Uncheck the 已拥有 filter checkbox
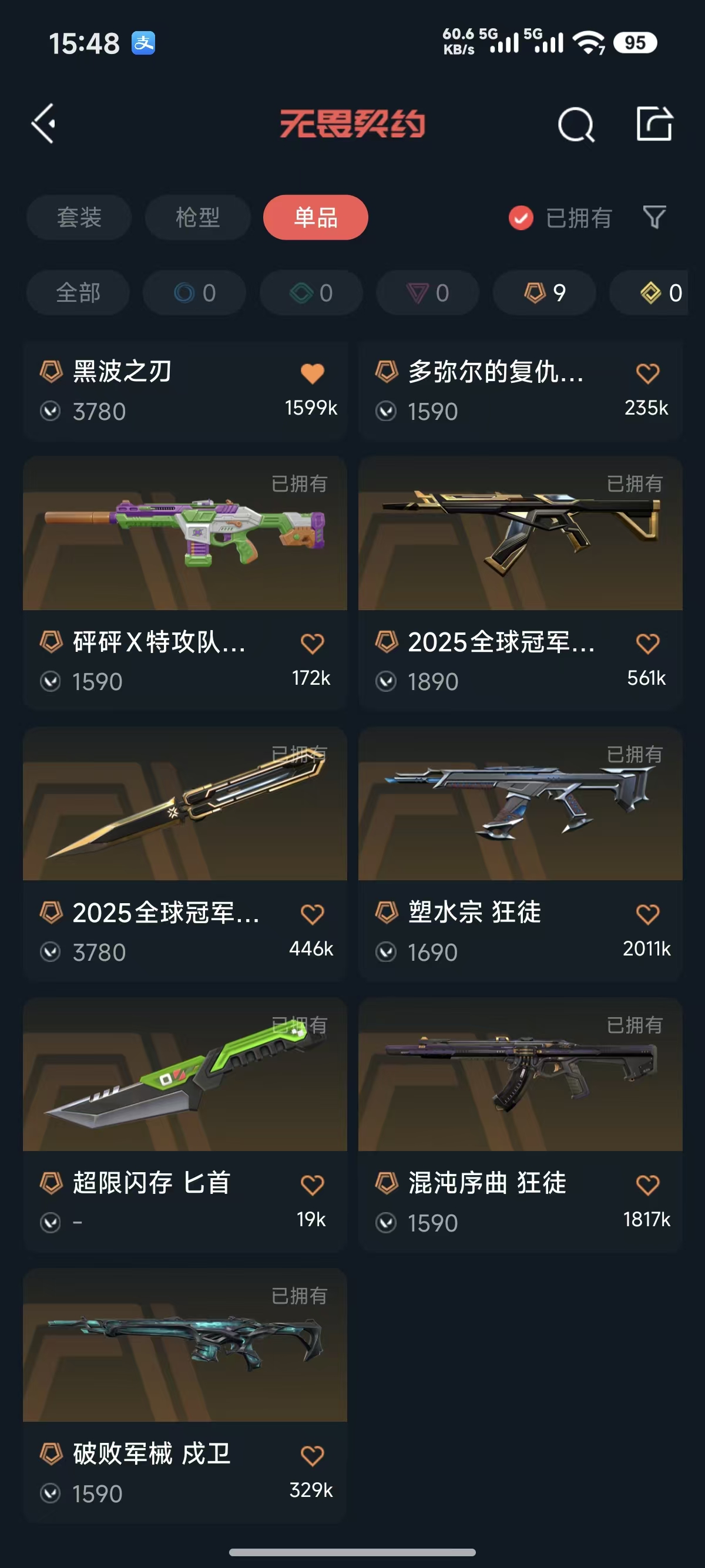 tap(521, 218)
